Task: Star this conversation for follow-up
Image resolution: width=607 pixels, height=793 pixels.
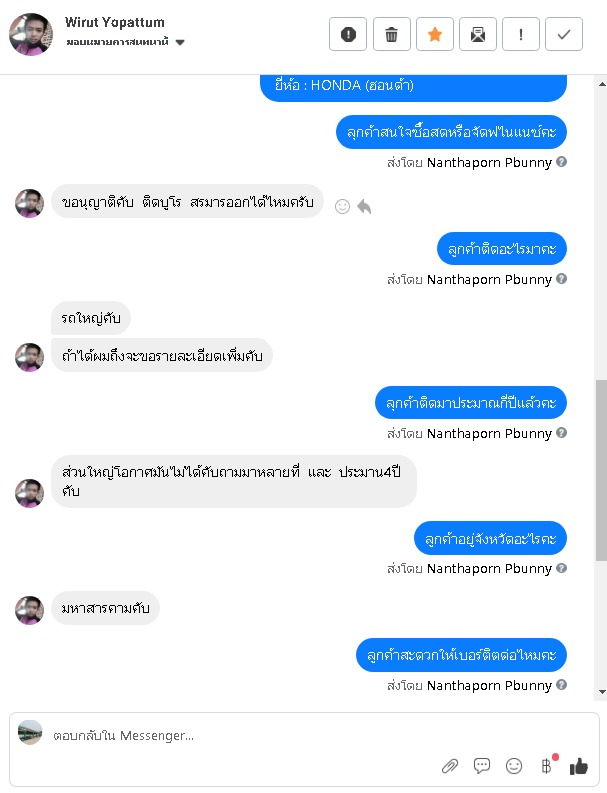Action: [434, 35]
